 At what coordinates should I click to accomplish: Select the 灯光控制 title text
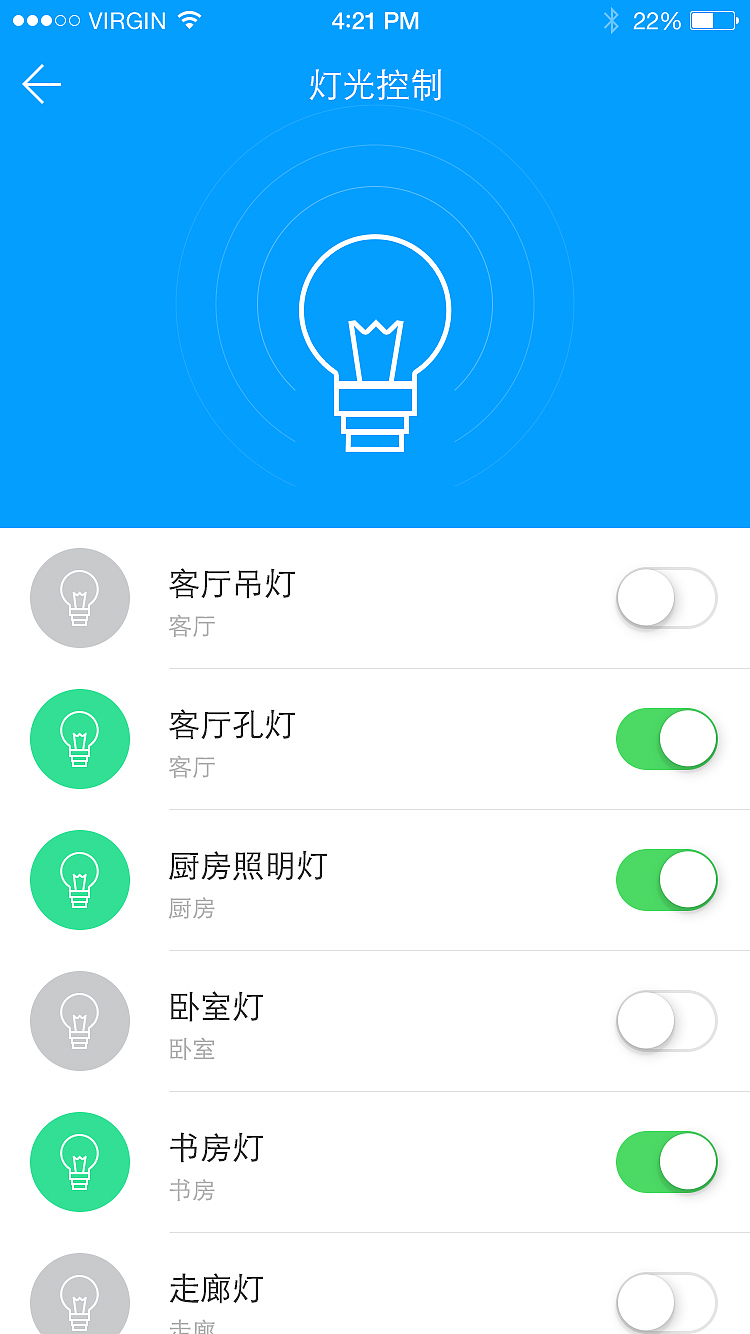click(375, 88)
